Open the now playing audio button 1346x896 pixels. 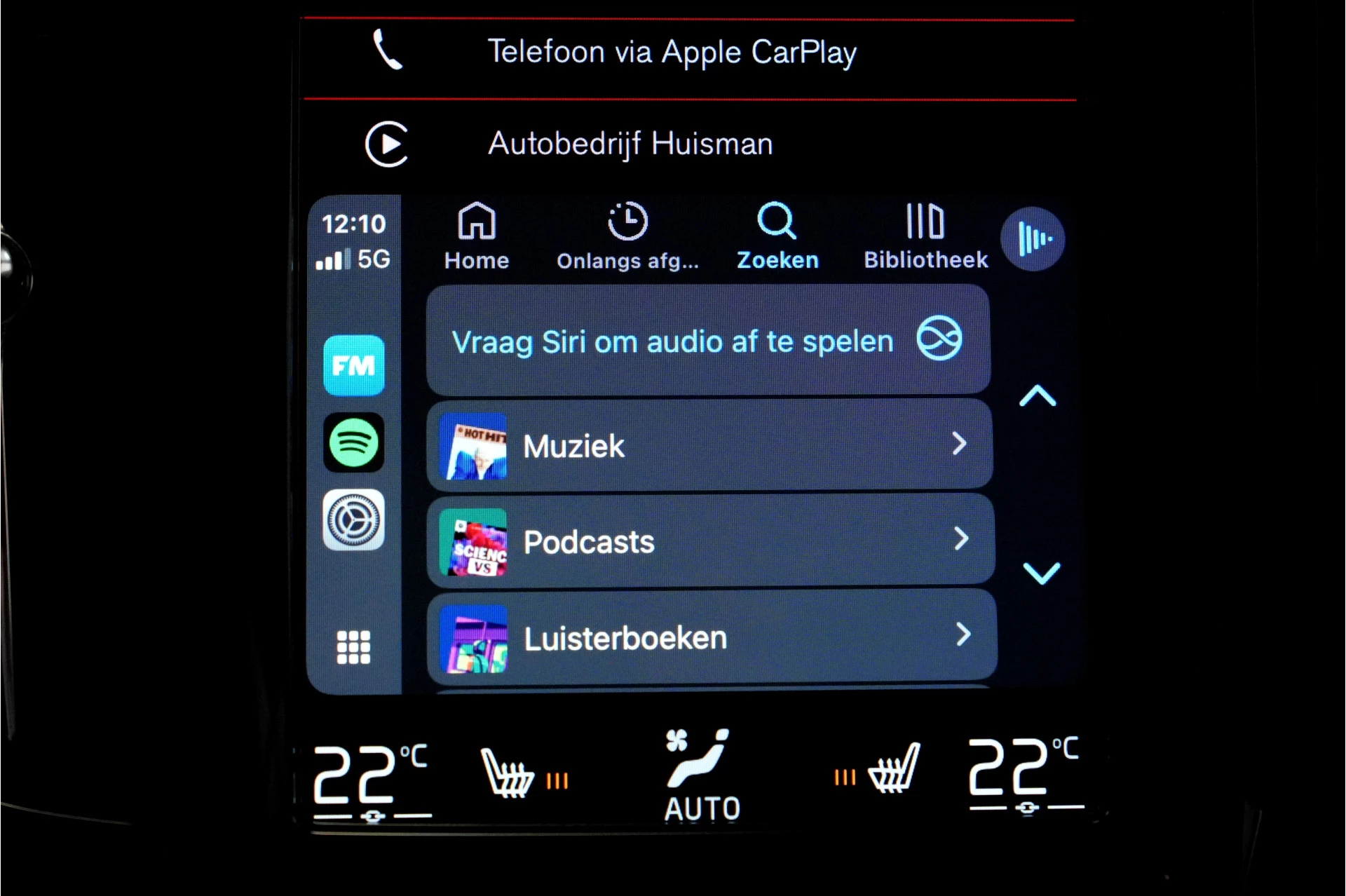point(1033,239)
